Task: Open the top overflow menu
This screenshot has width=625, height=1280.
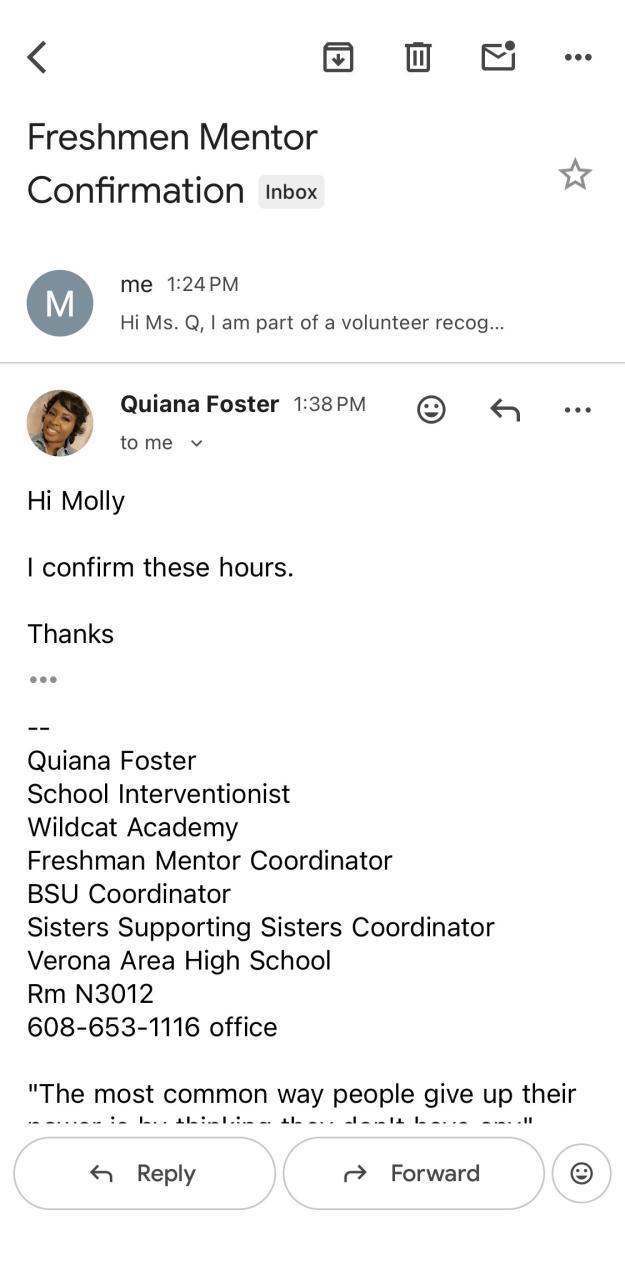Action: [x=578, y=57]
